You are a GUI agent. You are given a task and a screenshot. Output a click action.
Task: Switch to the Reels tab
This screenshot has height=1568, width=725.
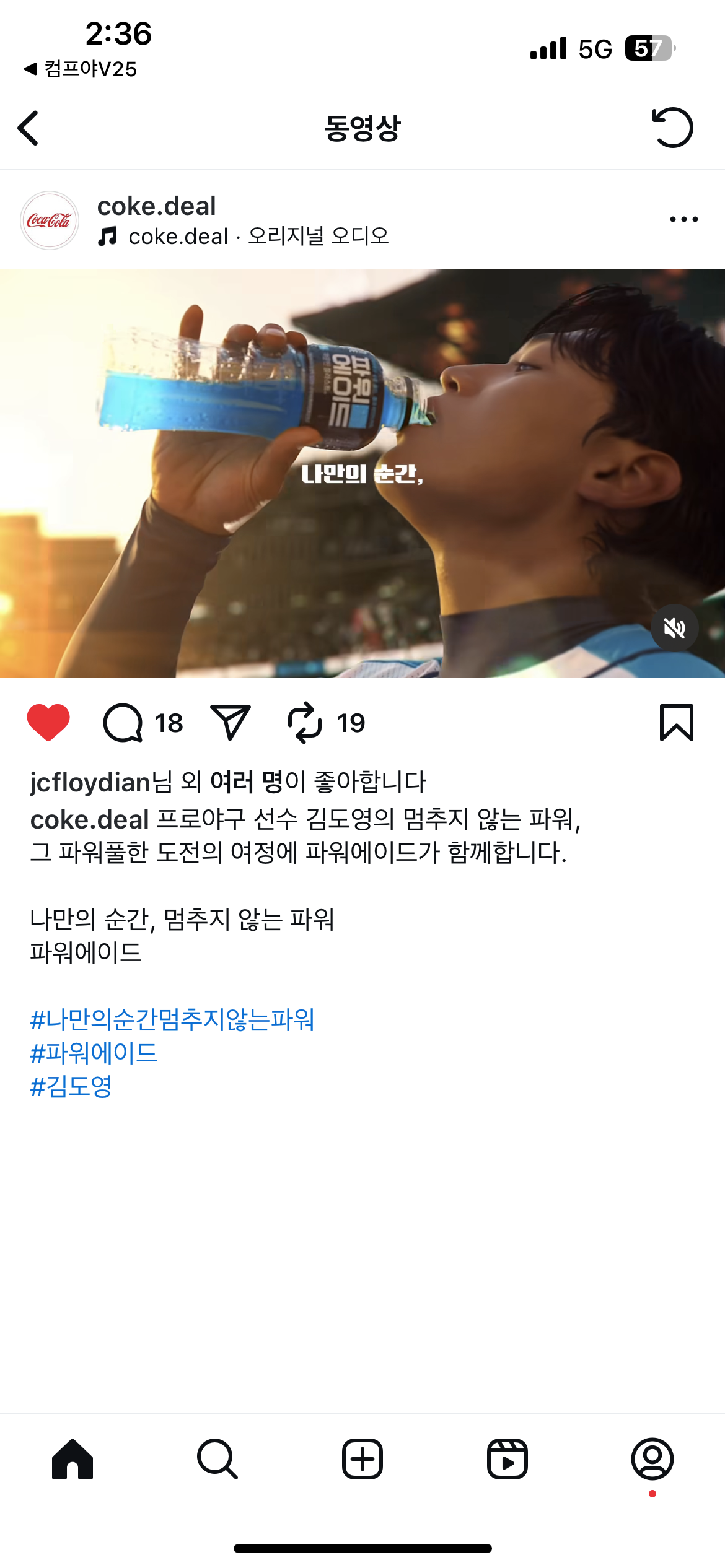507,1459
